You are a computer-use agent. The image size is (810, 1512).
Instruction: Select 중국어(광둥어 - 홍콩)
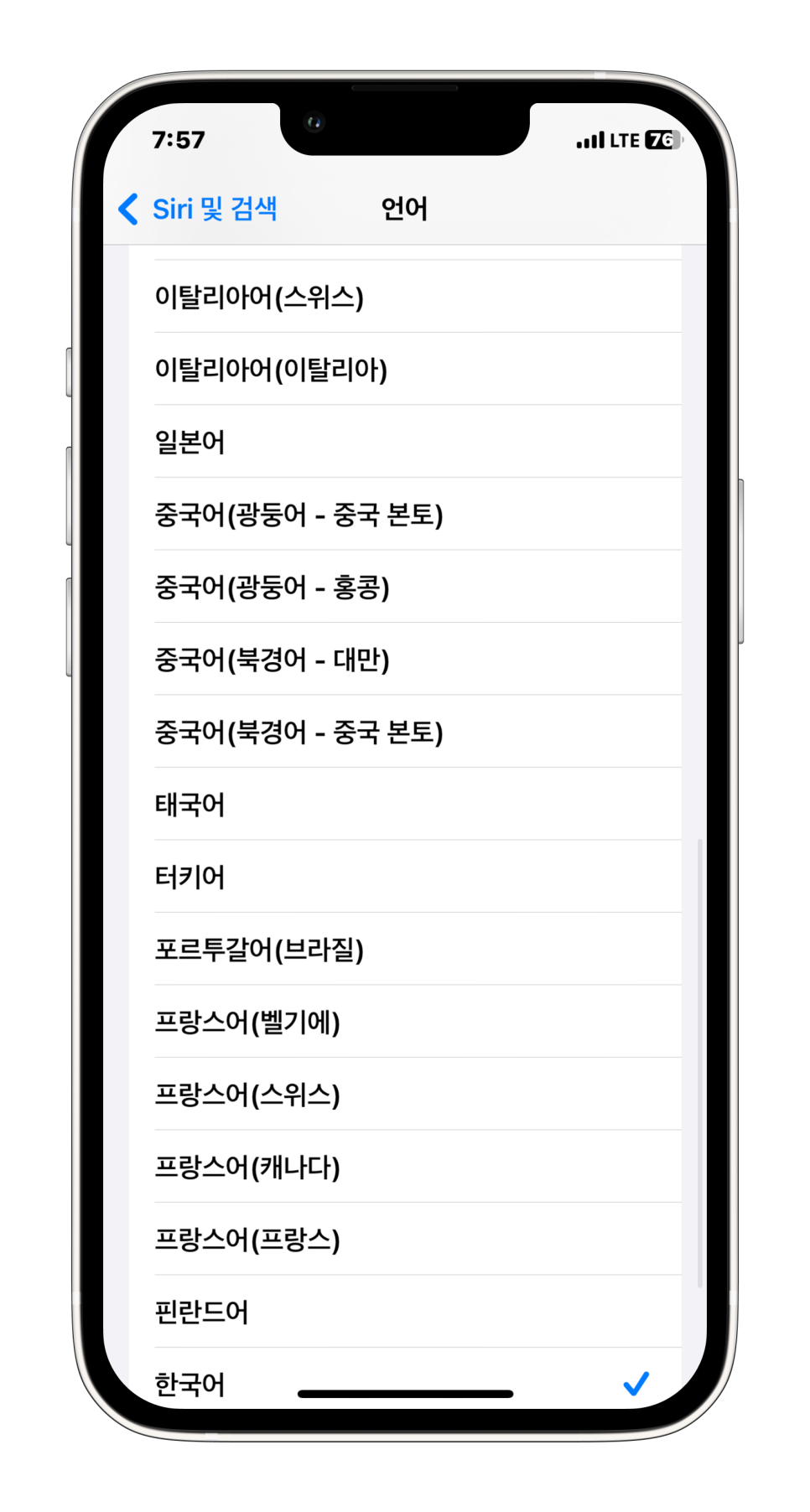(405, 587)
